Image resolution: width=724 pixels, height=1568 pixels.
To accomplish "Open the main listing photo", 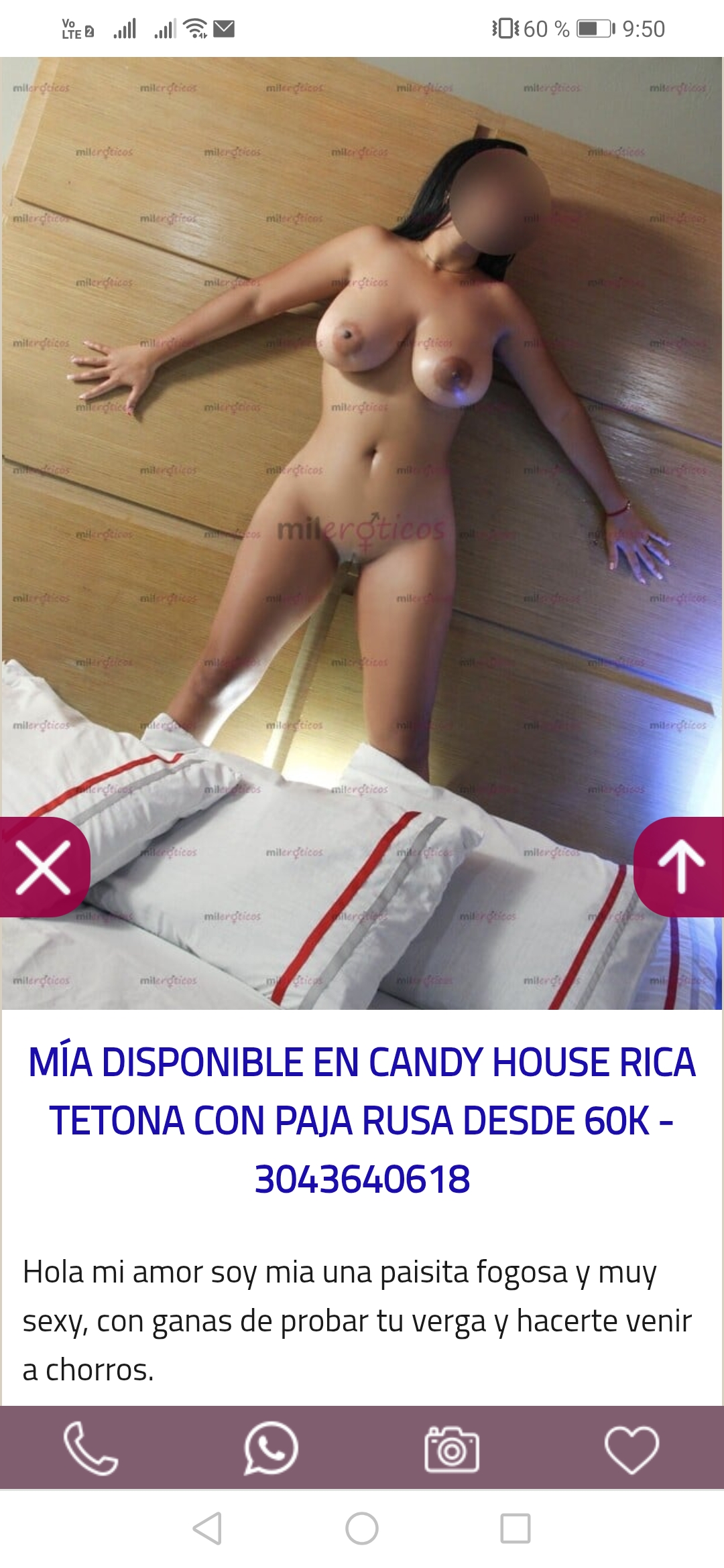I will tap(362, 533).
